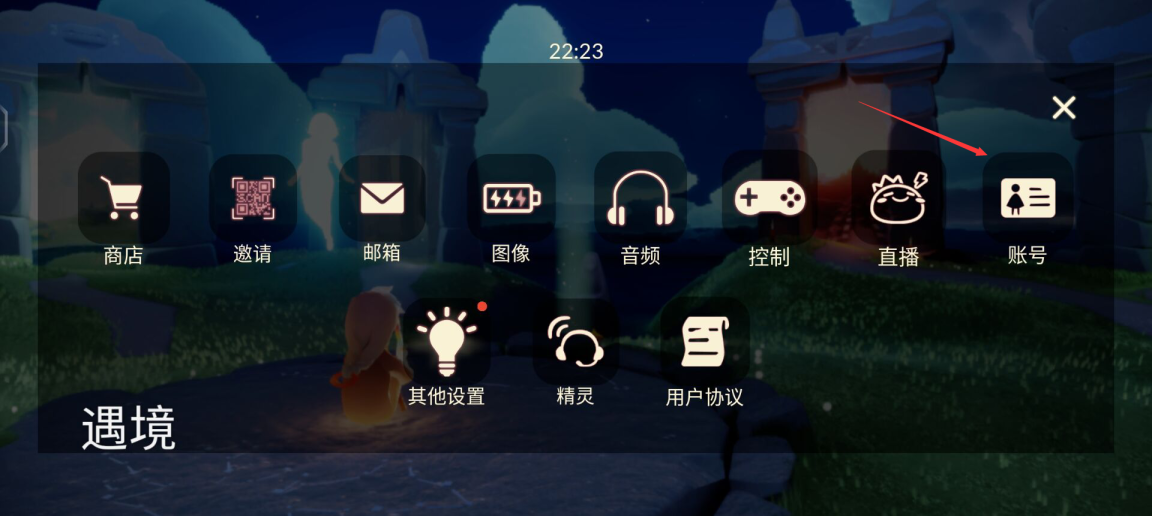Open 图像 graphics settings
This screenshot has height=516, width=1152.
point(511,197)
